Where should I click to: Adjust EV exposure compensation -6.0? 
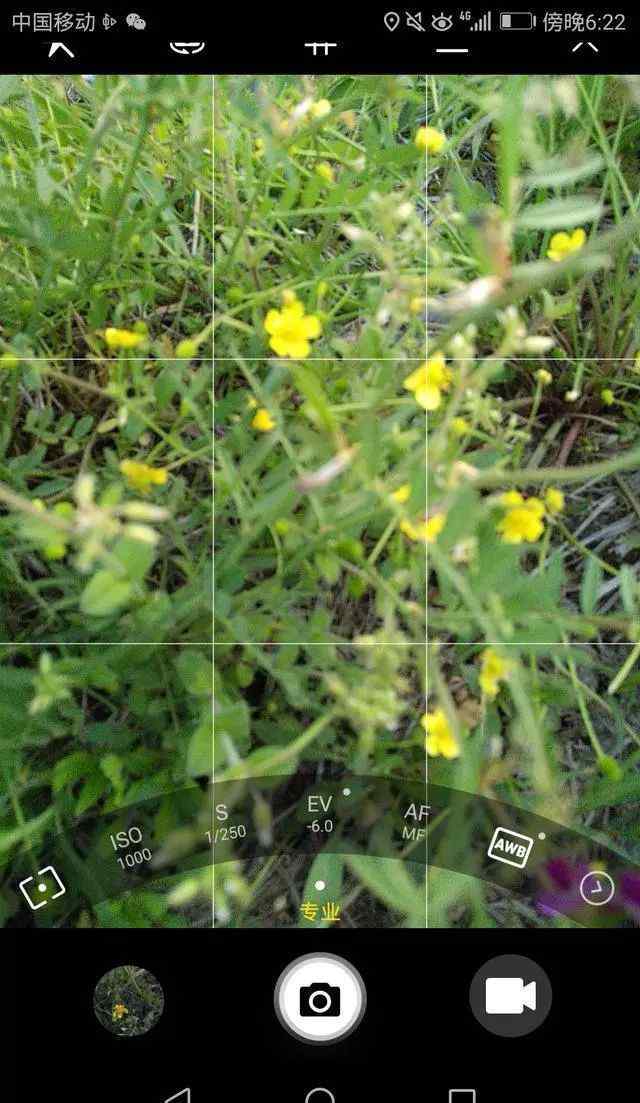[320, 814]
